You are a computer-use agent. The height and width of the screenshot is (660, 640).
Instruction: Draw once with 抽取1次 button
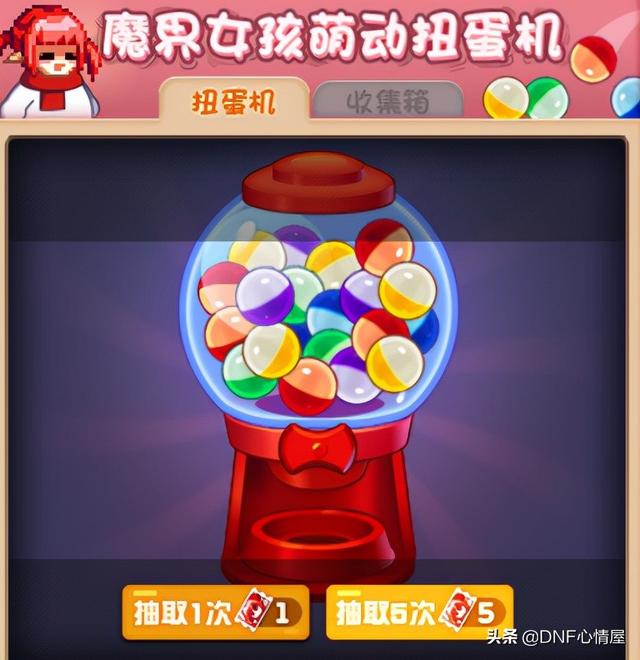click(x=215, y=611)
